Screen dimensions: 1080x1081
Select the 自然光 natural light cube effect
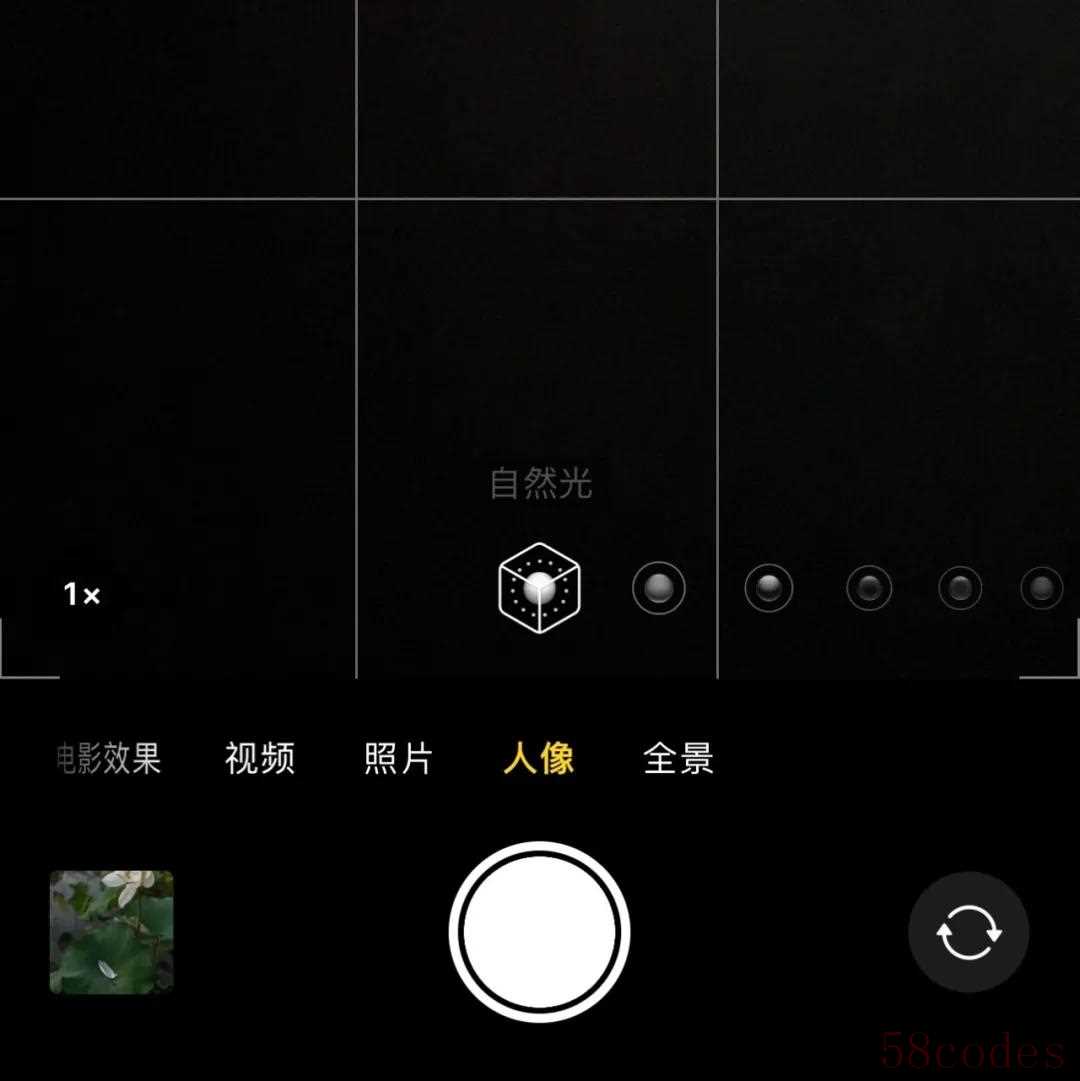pos(539,588)
